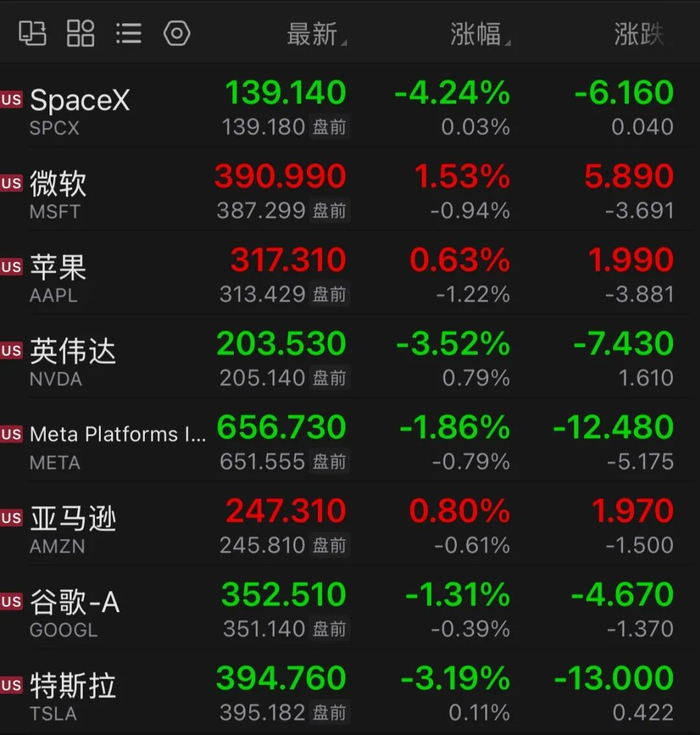This screenshot has height=735, width=700.
Task: Open 亚马逊 AMZN stock details
Action: point(350,525)
